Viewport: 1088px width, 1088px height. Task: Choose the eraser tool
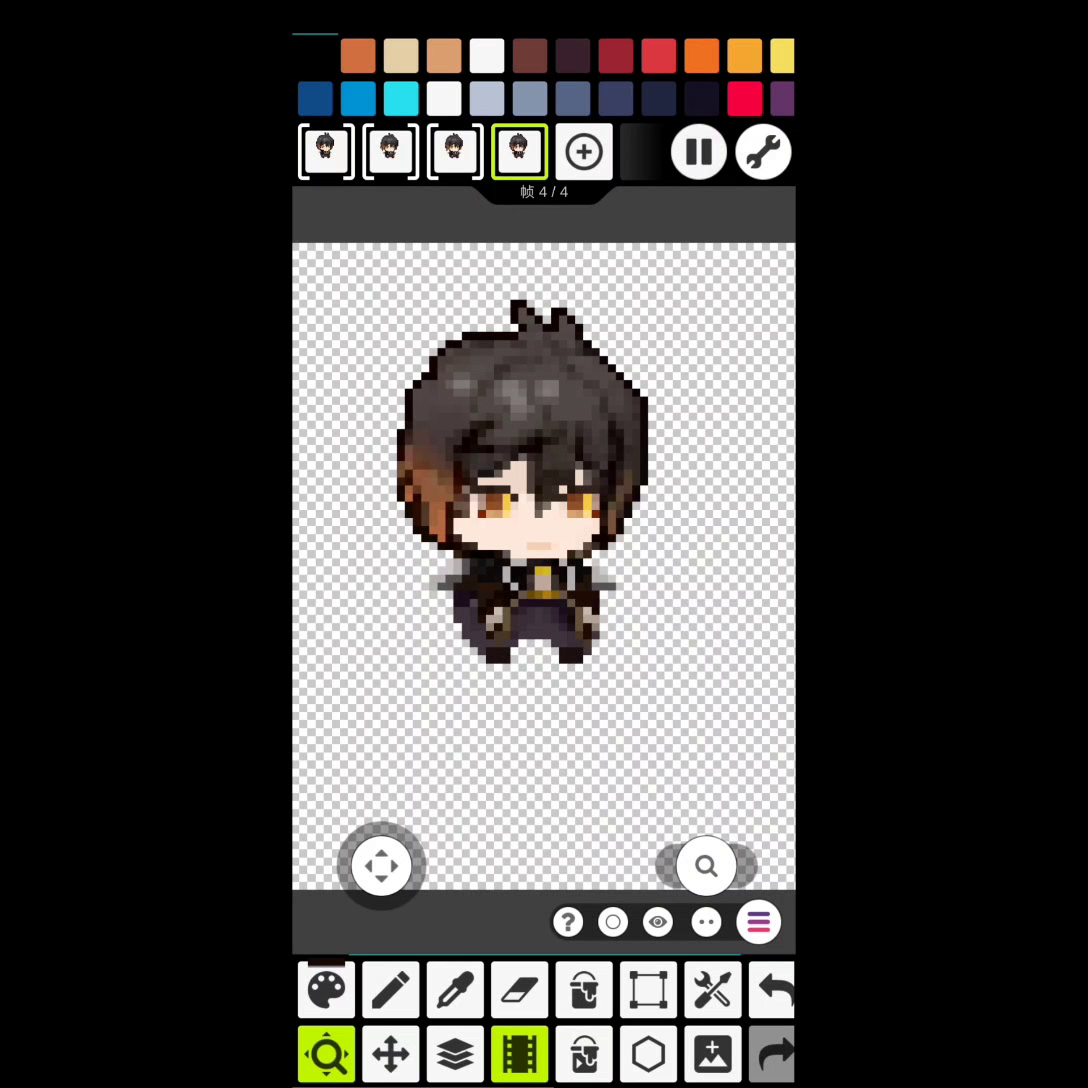(x=519, y=990)
